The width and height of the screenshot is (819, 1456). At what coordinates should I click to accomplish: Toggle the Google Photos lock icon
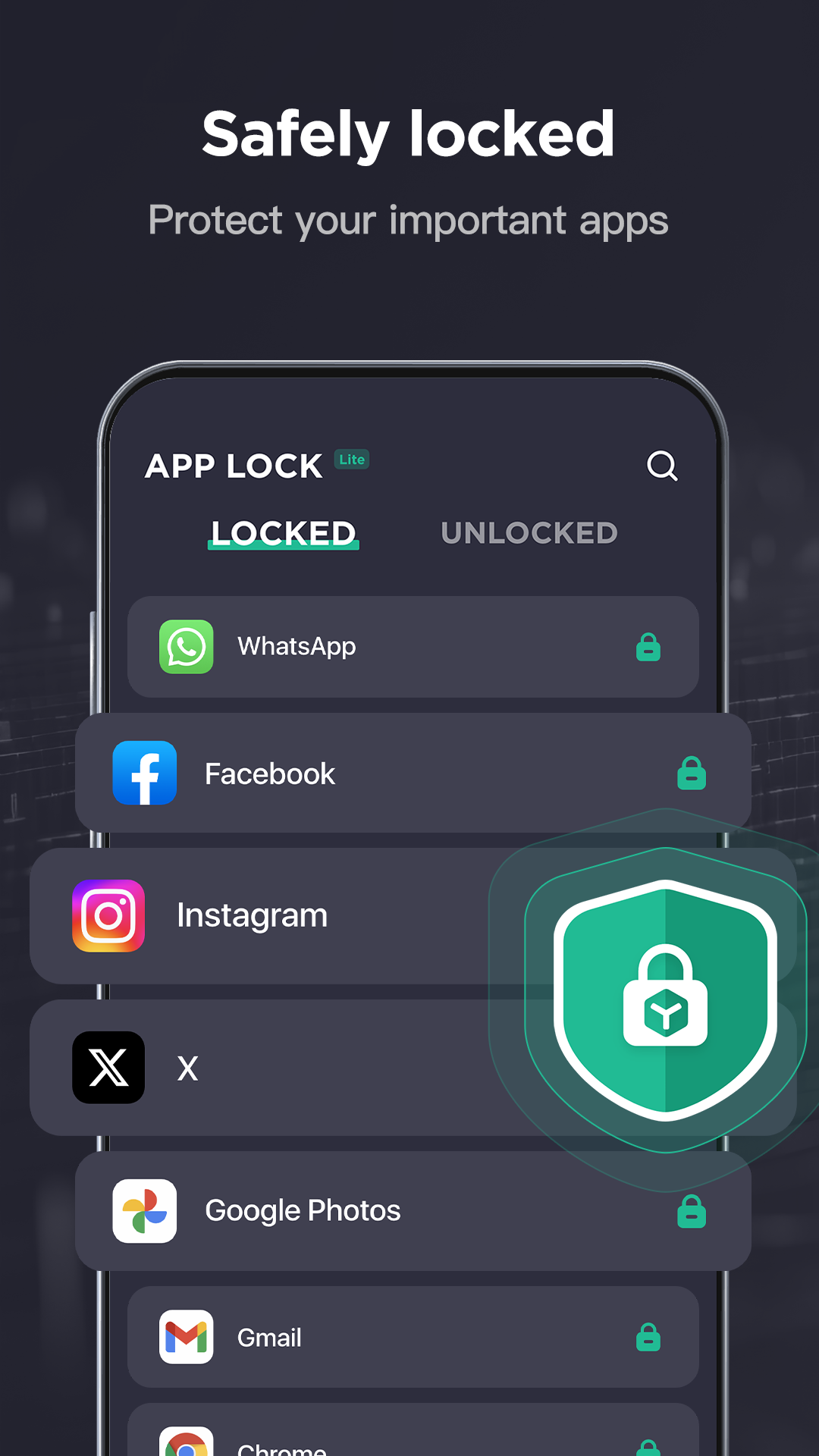click(692, 1210)
